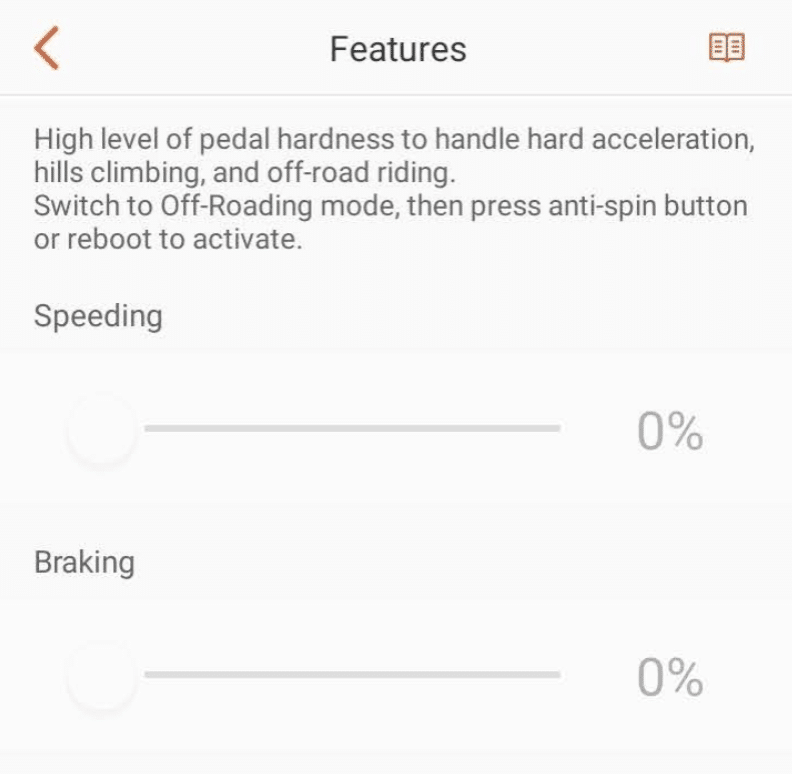Go back from the Features screen
This screenshot has height=774, width=792.
pyautogui.click(x=46, y=48)
